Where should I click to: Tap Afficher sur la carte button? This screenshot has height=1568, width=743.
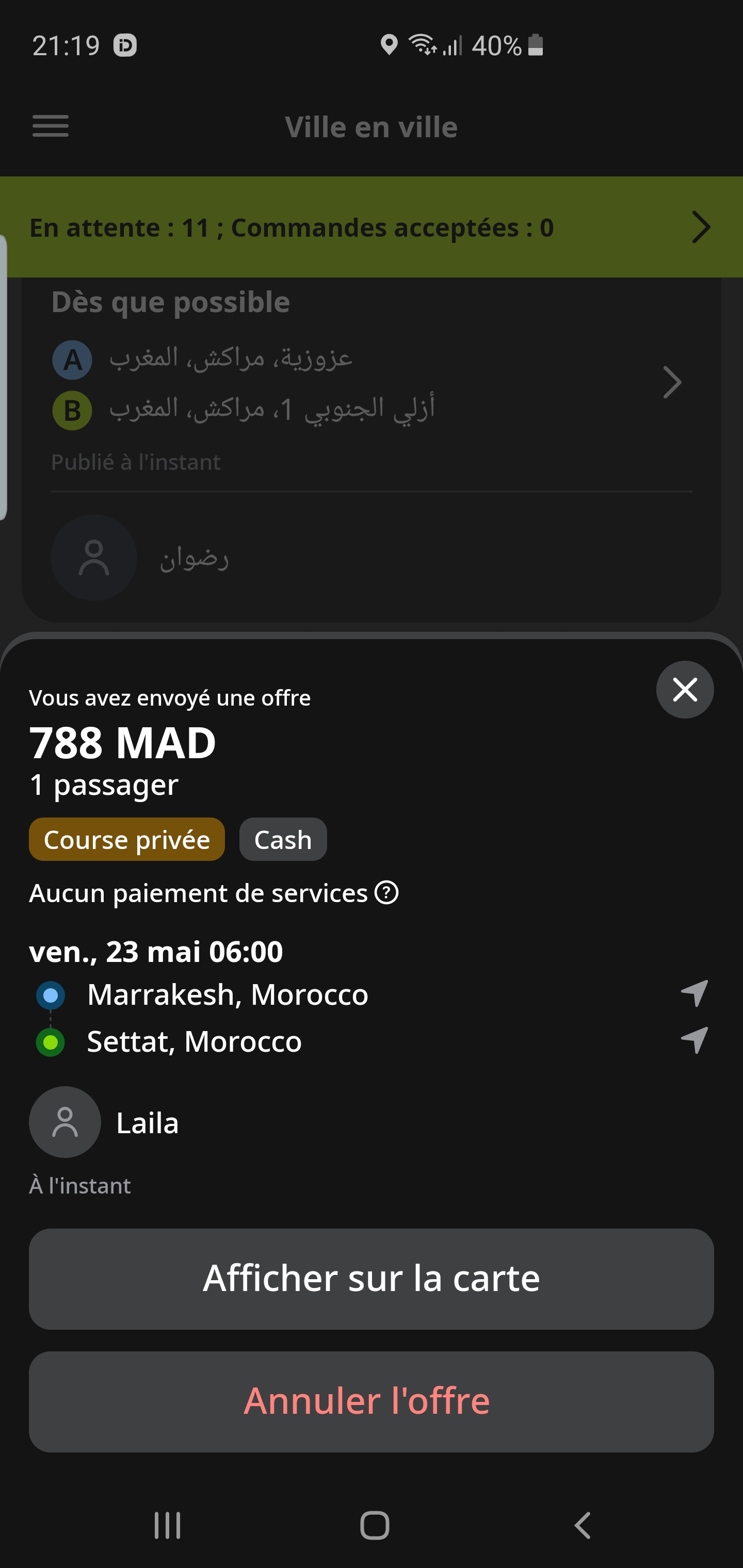click(x=372, y=1278)
